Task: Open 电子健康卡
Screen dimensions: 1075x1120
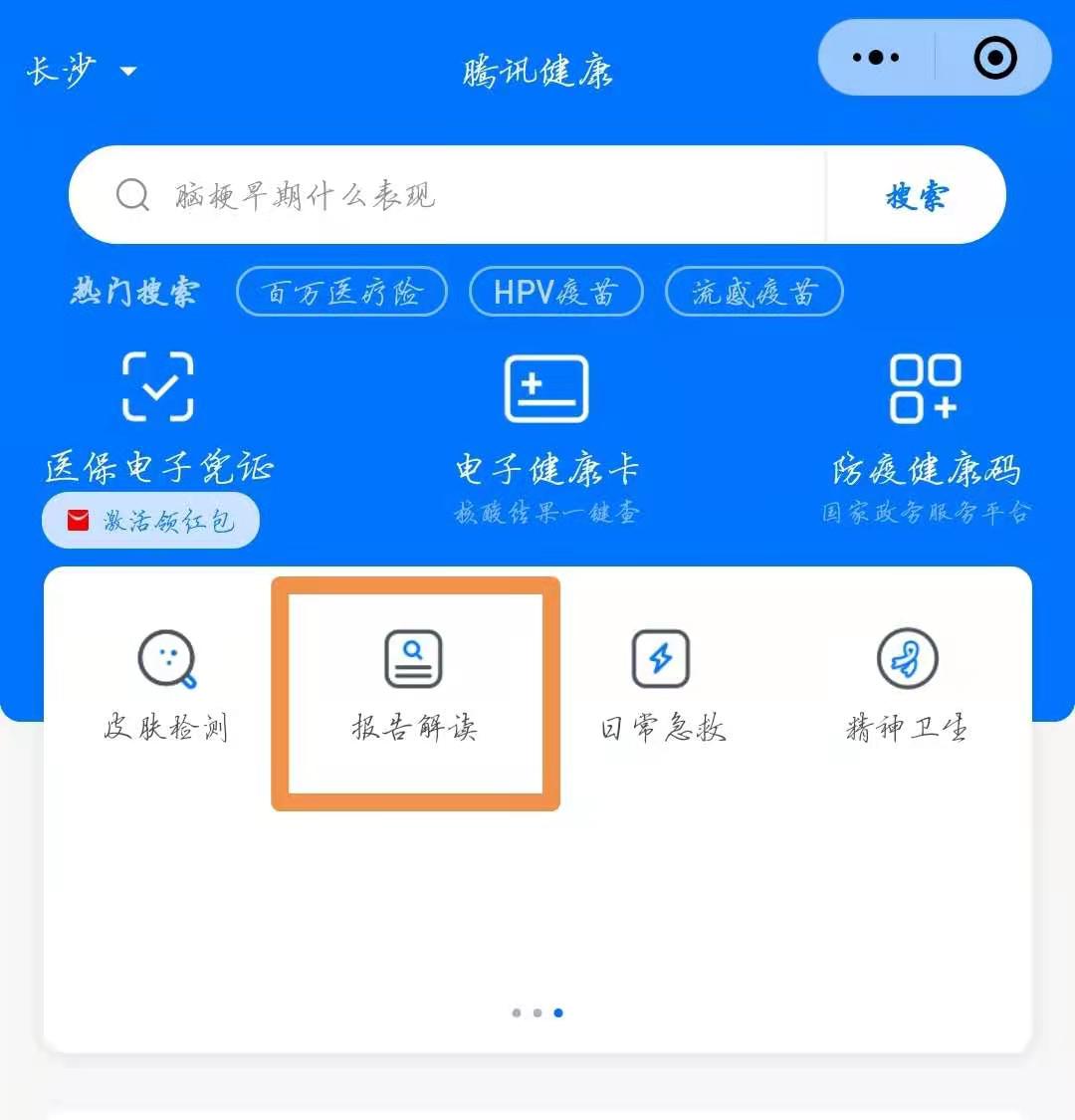Action: (546, 416)
